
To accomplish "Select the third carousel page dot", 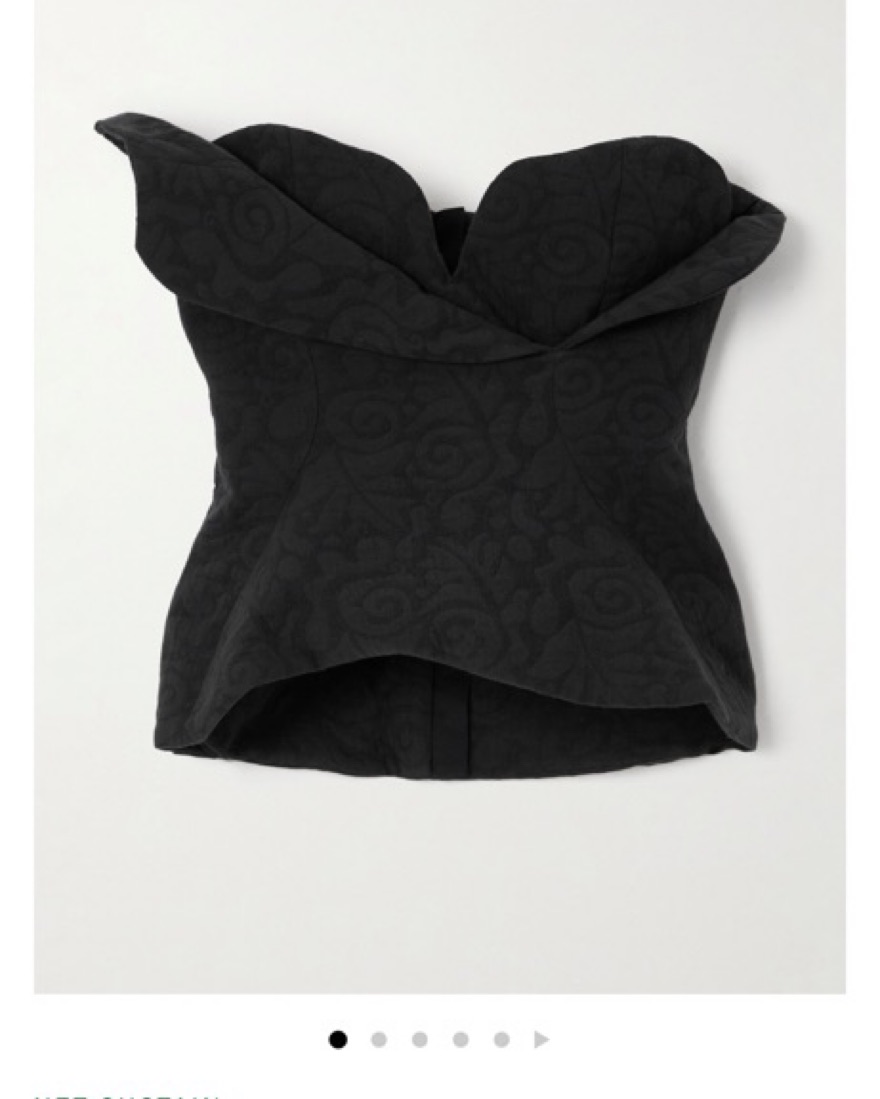I will pos(420,1040).
